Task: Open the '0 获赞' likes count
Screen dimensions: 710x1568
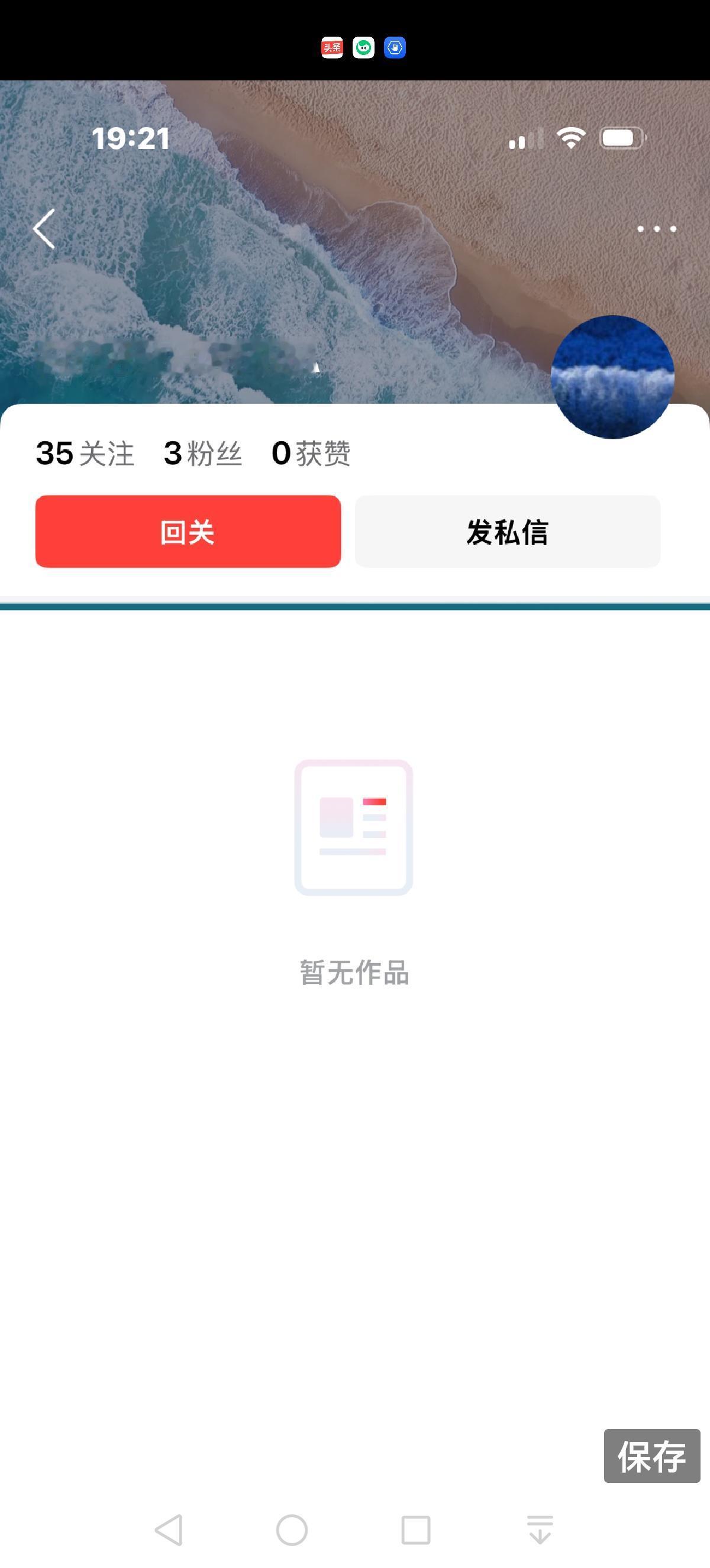Action: coord(312,453)
